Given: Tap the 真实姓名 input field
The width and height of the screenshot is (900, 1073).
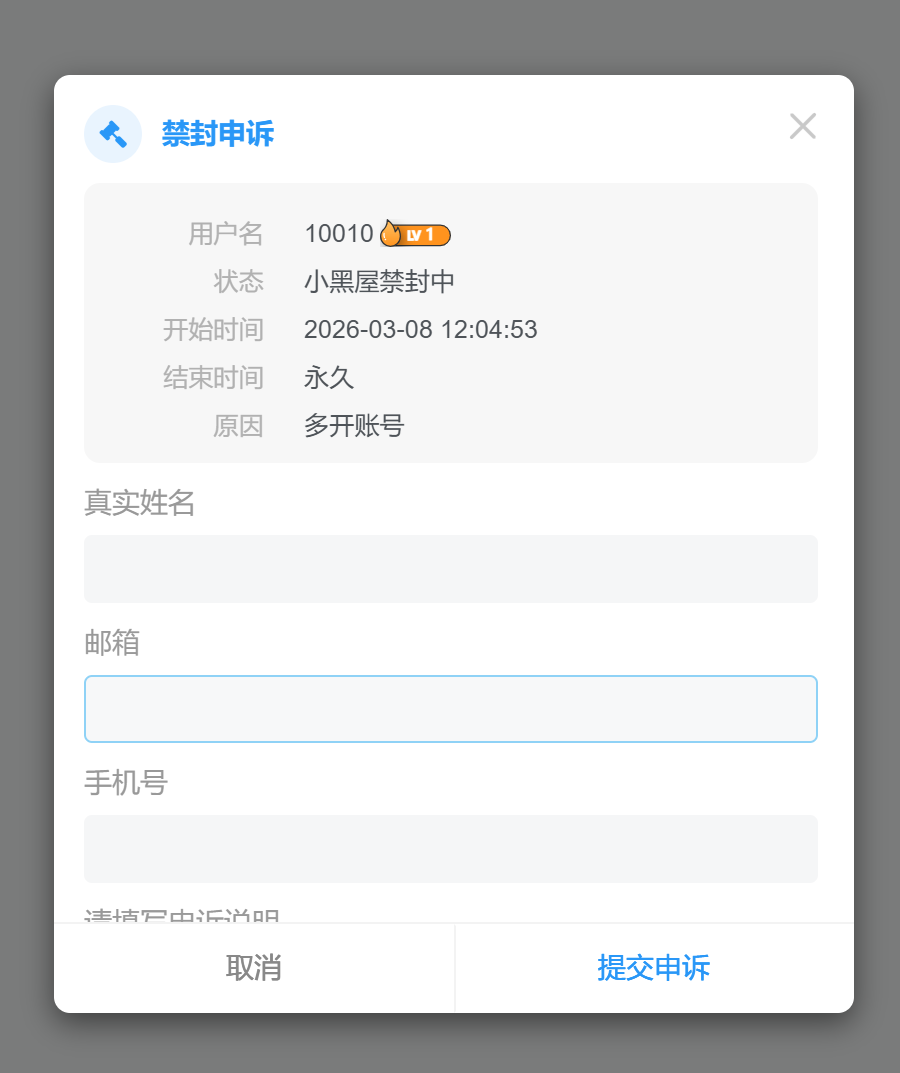Looking at the screenshot, I should pyautogui.click(x=450, y=569).
